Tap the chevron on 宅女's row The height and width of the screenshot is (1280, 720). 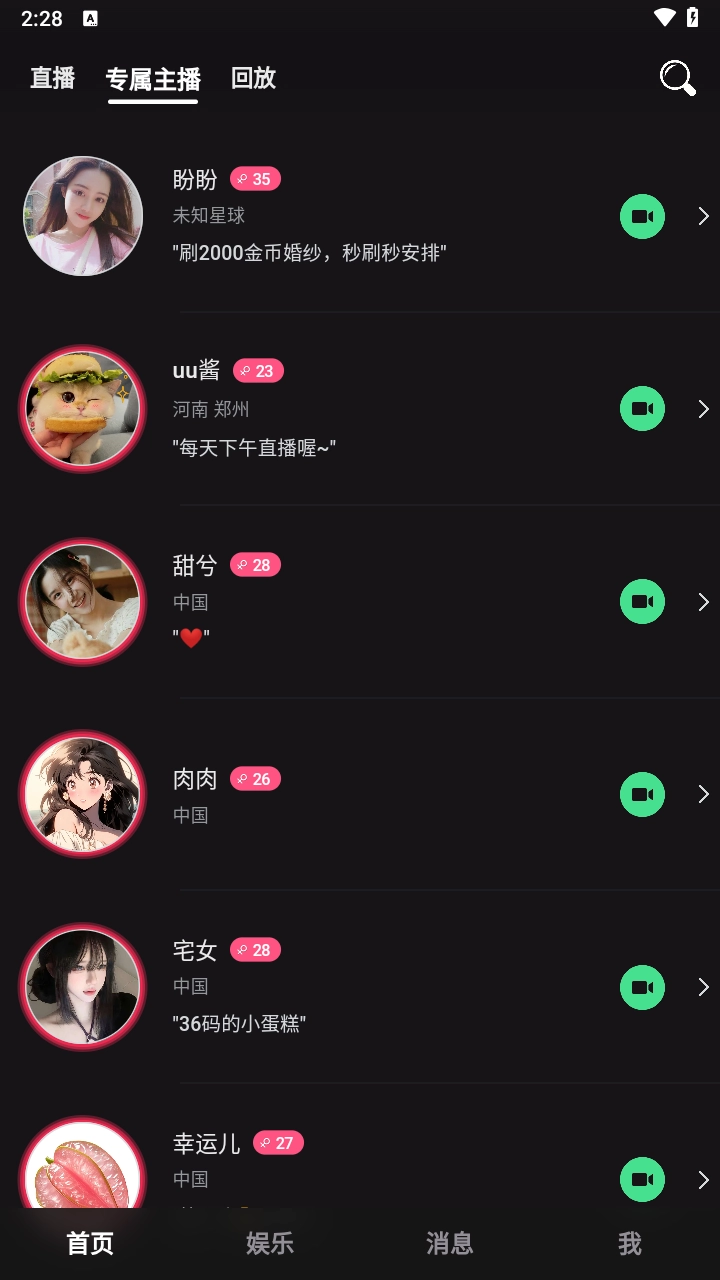tap(703, 987)
